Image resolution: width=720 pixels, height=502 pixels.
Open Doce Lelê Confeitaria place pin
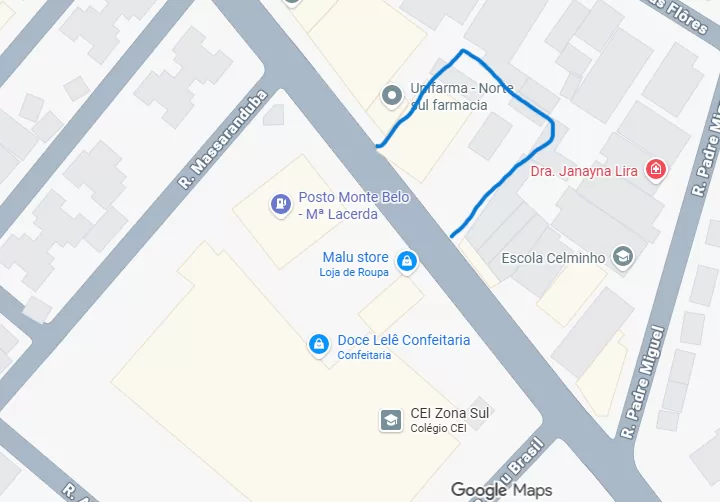(x=318, y=345)
